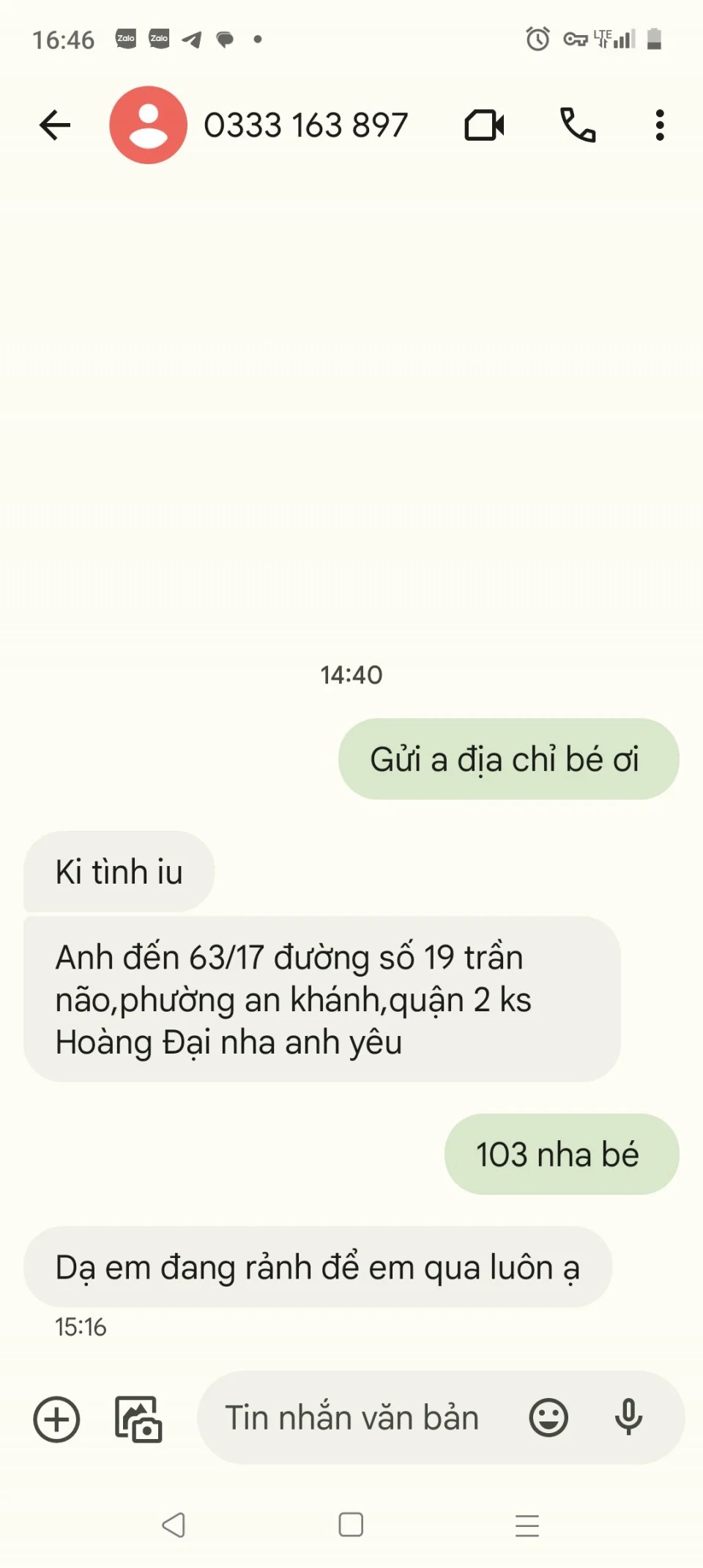This screenshot has height=1568, width=703.
Task: Open the emoji picker
Action: [548, 1418]
